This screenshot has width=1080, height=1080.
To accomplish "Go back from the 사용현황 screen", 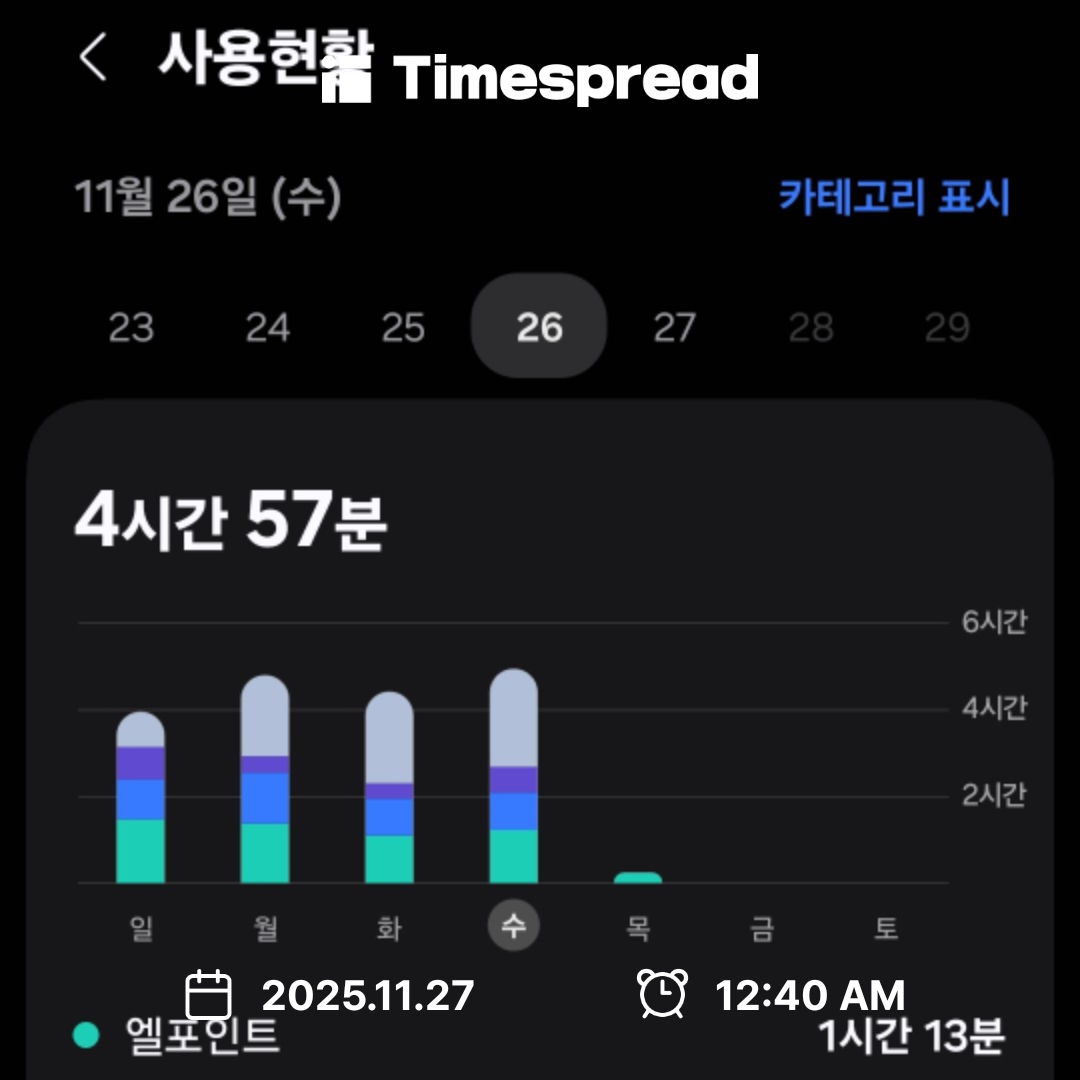I will tap(93, 57).
